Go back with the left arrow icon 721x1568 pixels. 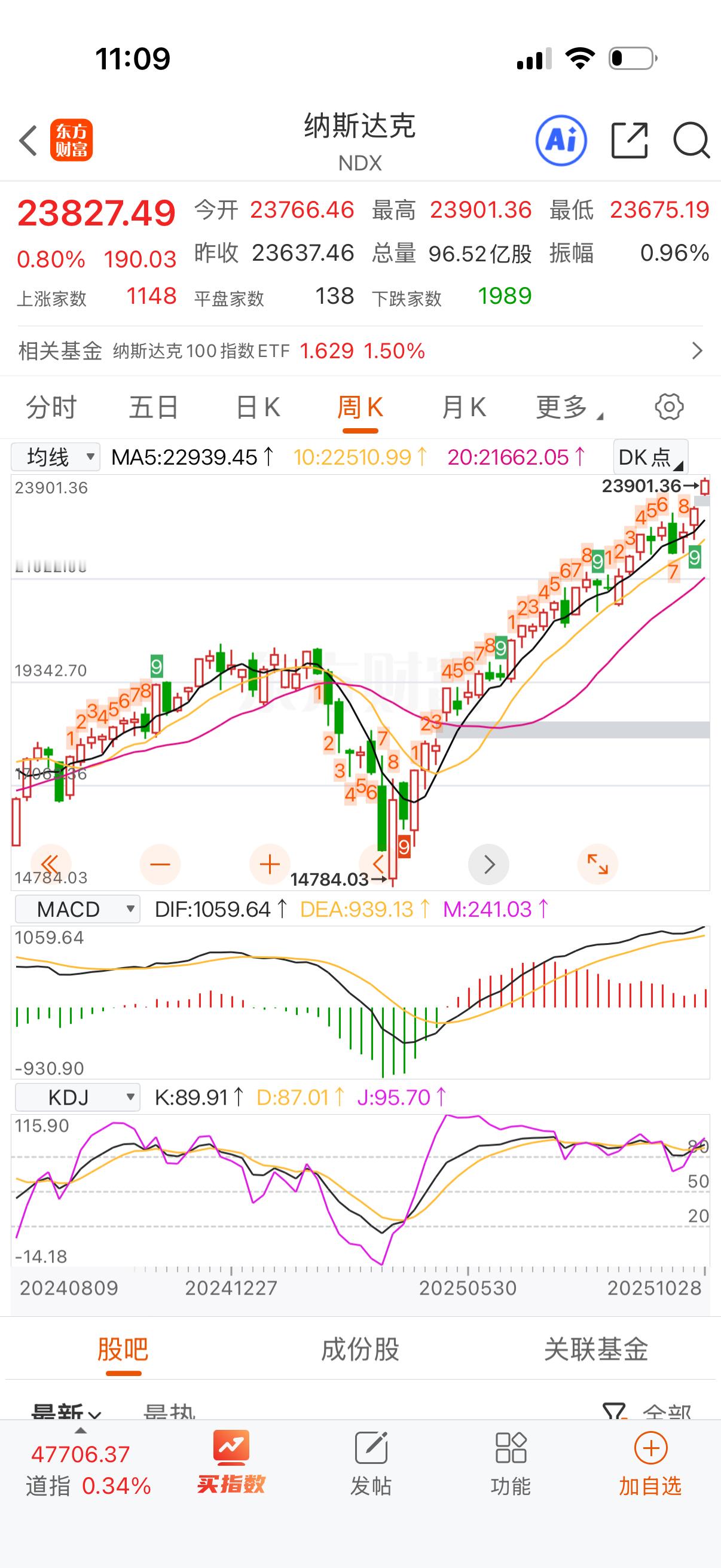point(28,140)
